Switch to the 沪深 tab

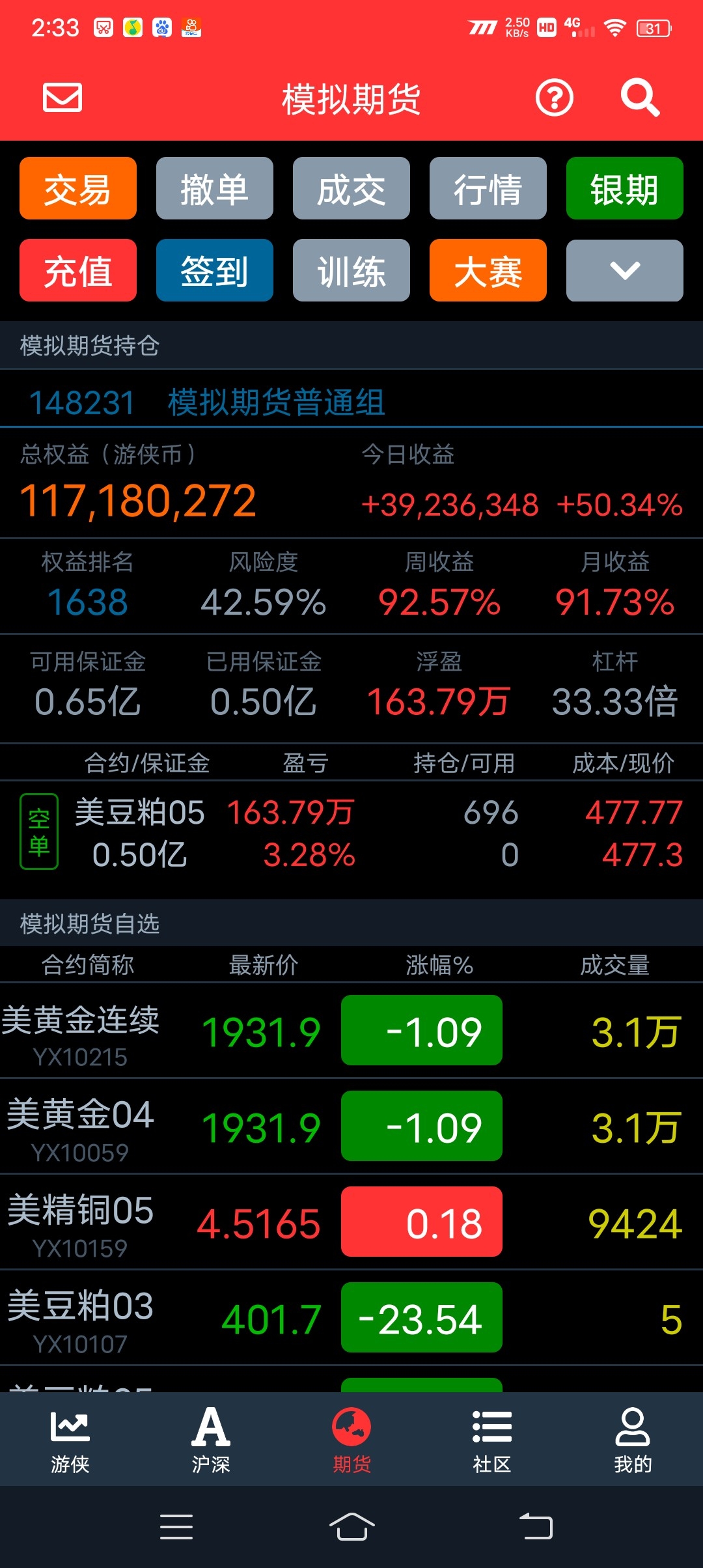click(x=211, y=1440)
